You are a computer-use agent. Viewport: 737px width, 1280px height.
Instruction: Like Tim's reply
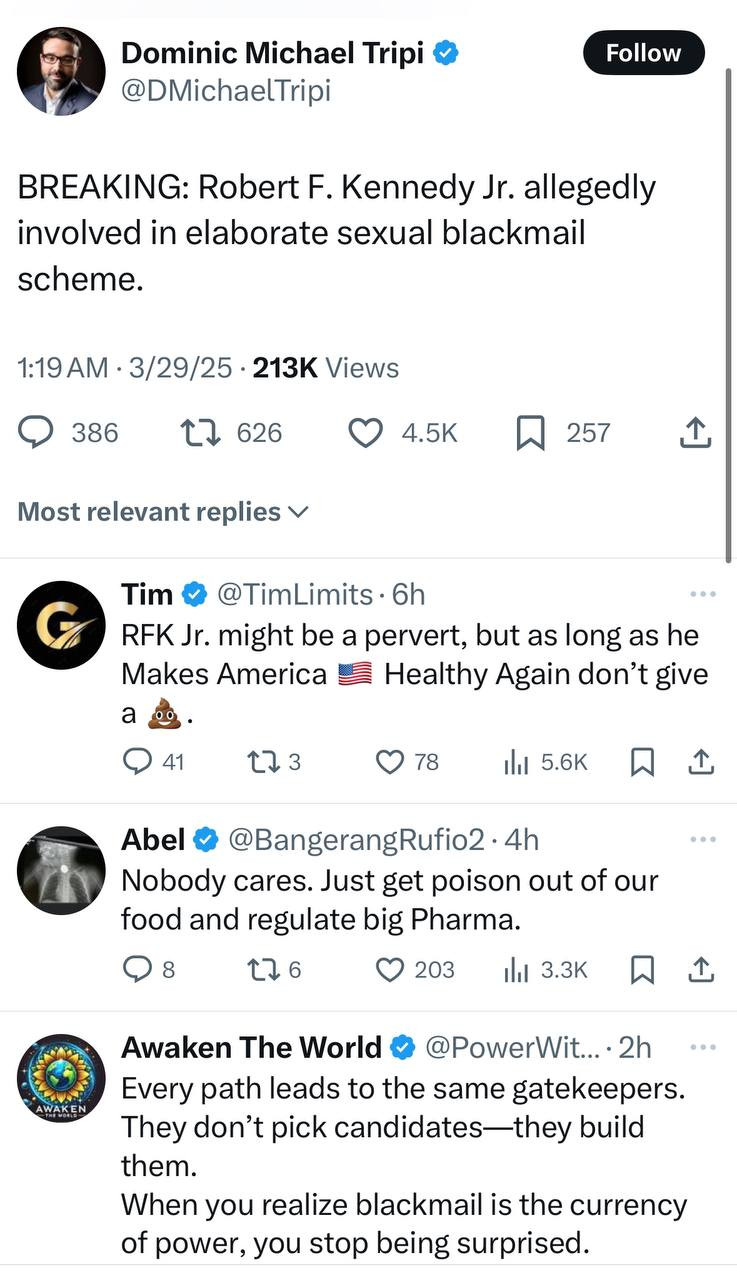[x=390, y=762]
